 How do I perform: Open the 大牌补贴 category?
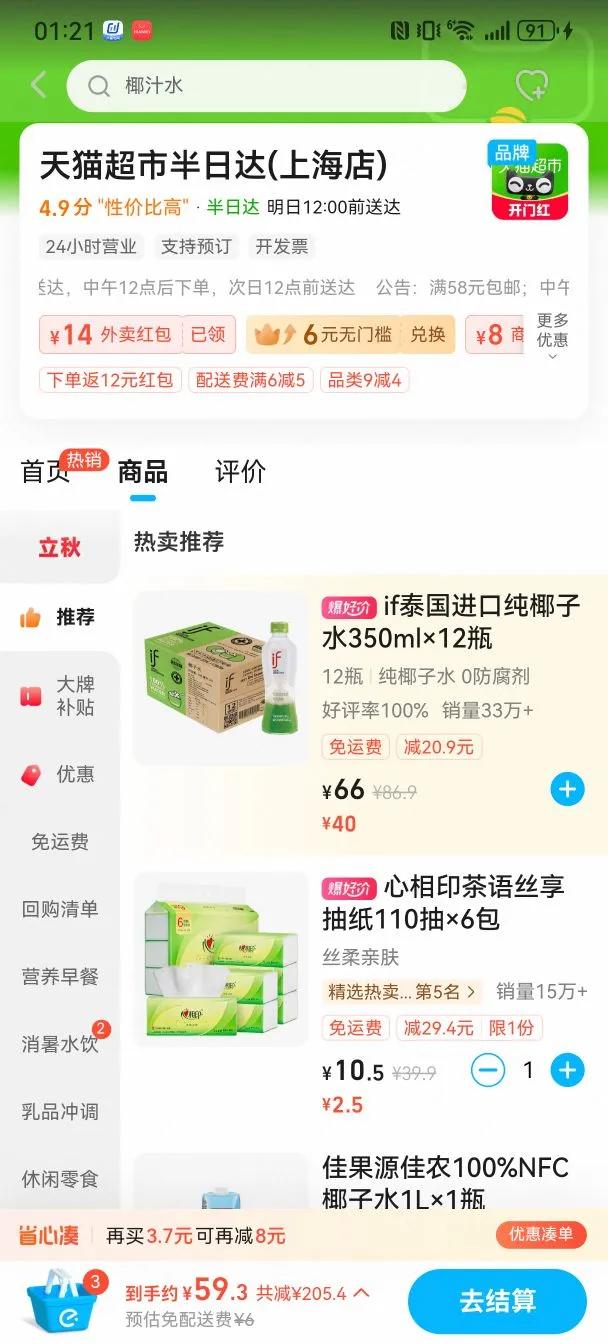(x=60, y=696)
